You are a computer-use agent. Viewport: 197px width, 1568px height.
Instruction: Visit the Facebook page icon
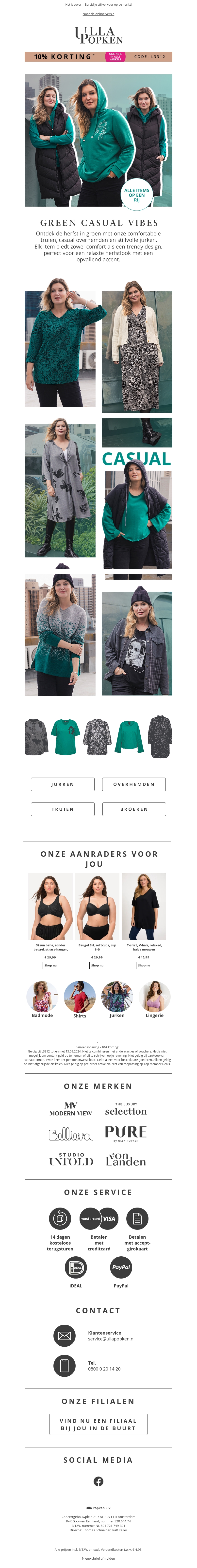tap(98, 1481)
